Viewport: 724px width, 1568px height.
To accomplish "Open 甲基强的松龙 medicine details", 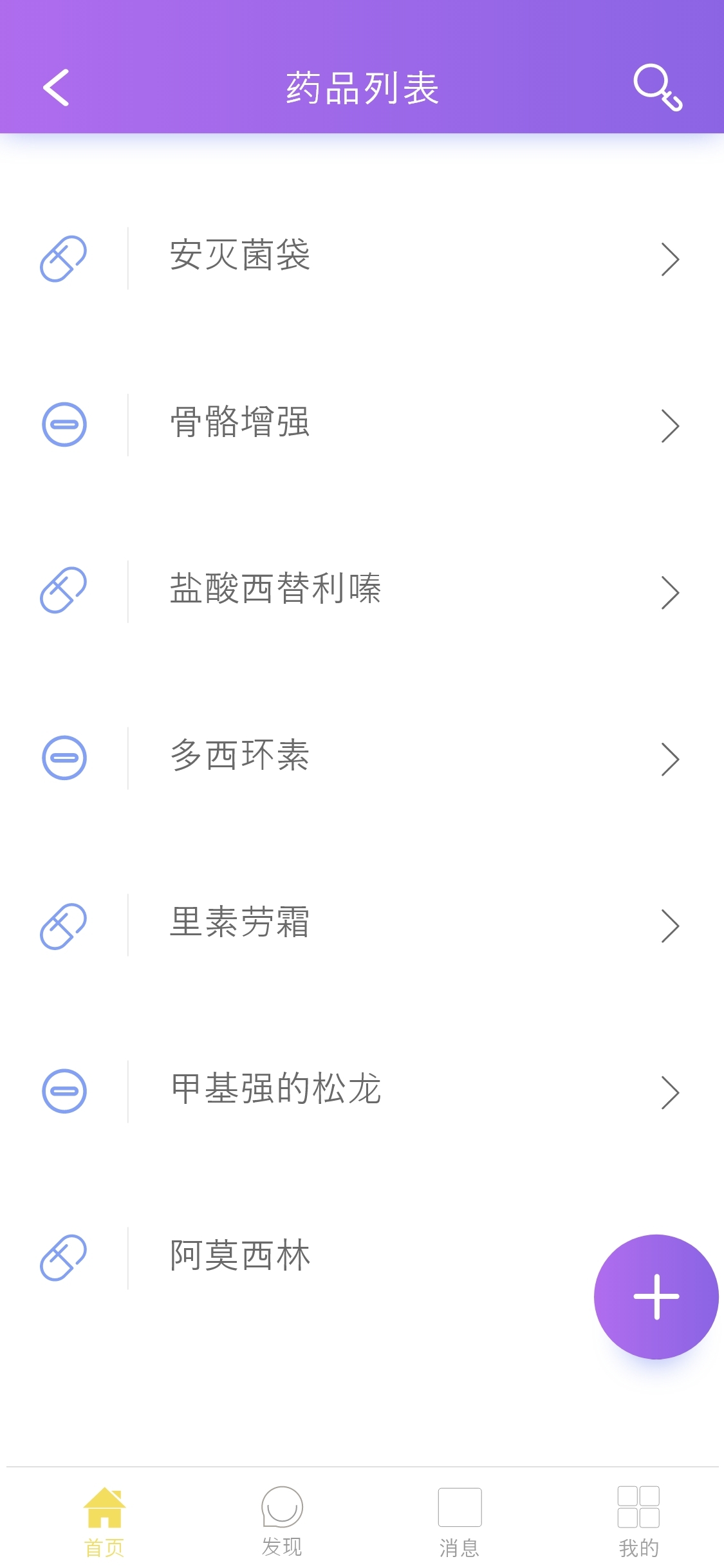I will pos(360,1091).
